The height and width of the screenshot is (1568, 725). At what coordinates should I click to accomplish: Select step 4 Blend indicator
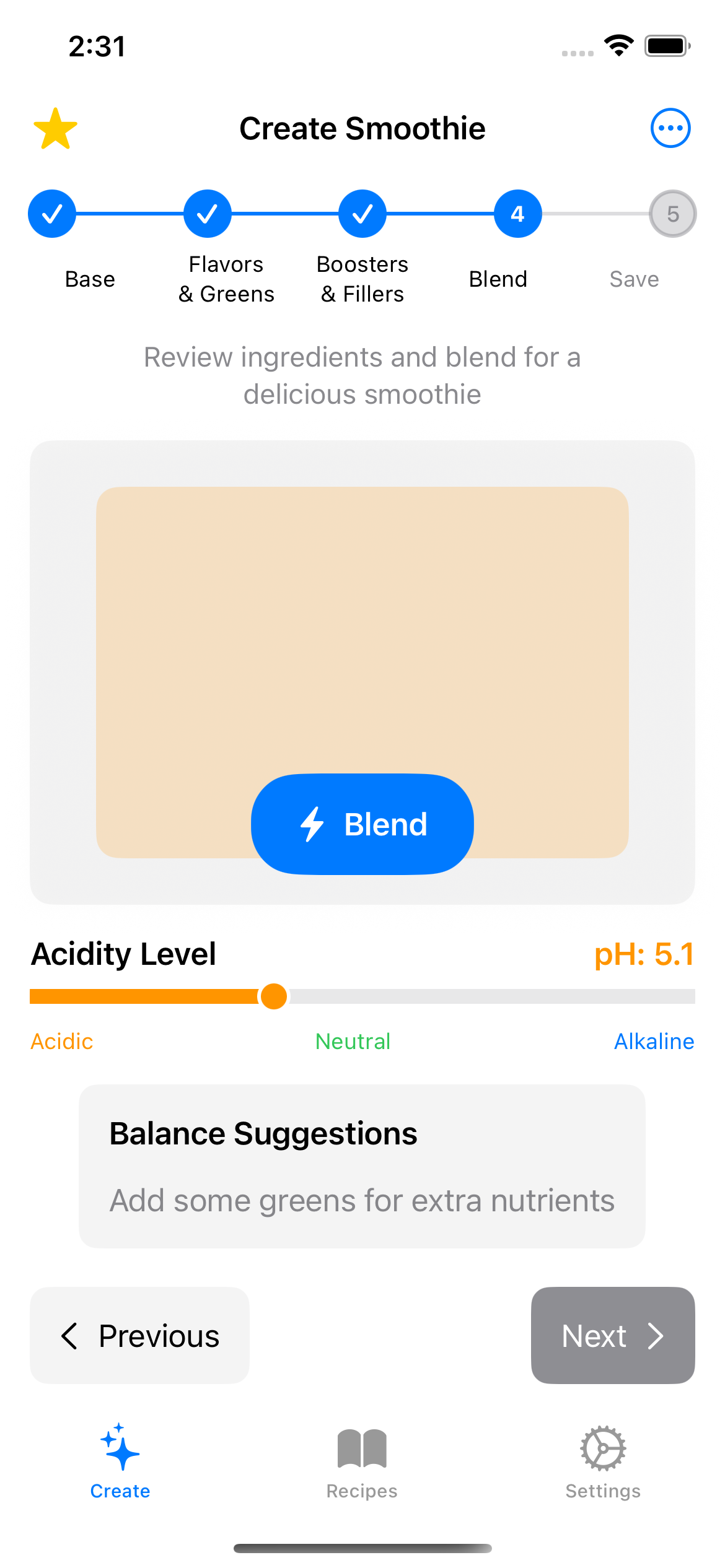[517, 214]
